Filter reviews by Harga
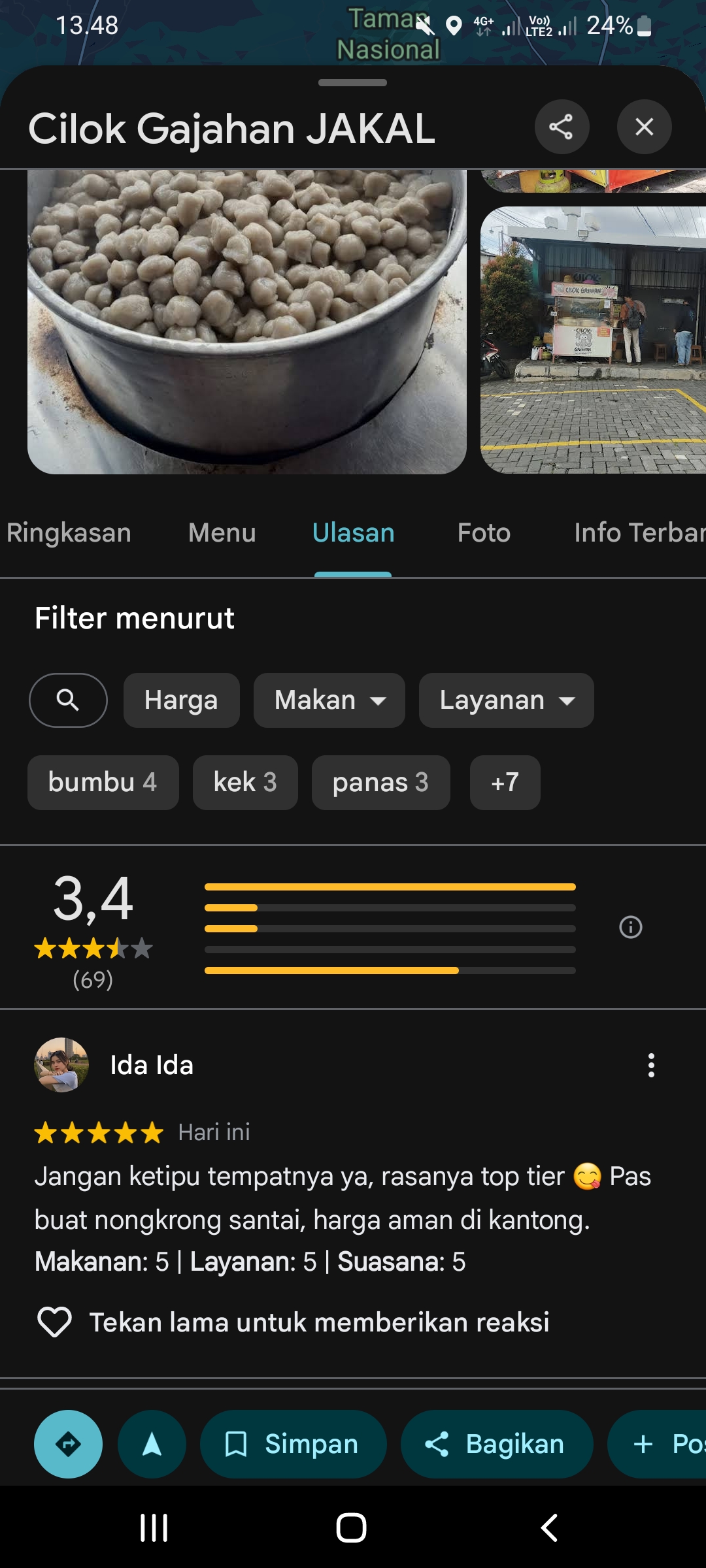 click(181, 700)
